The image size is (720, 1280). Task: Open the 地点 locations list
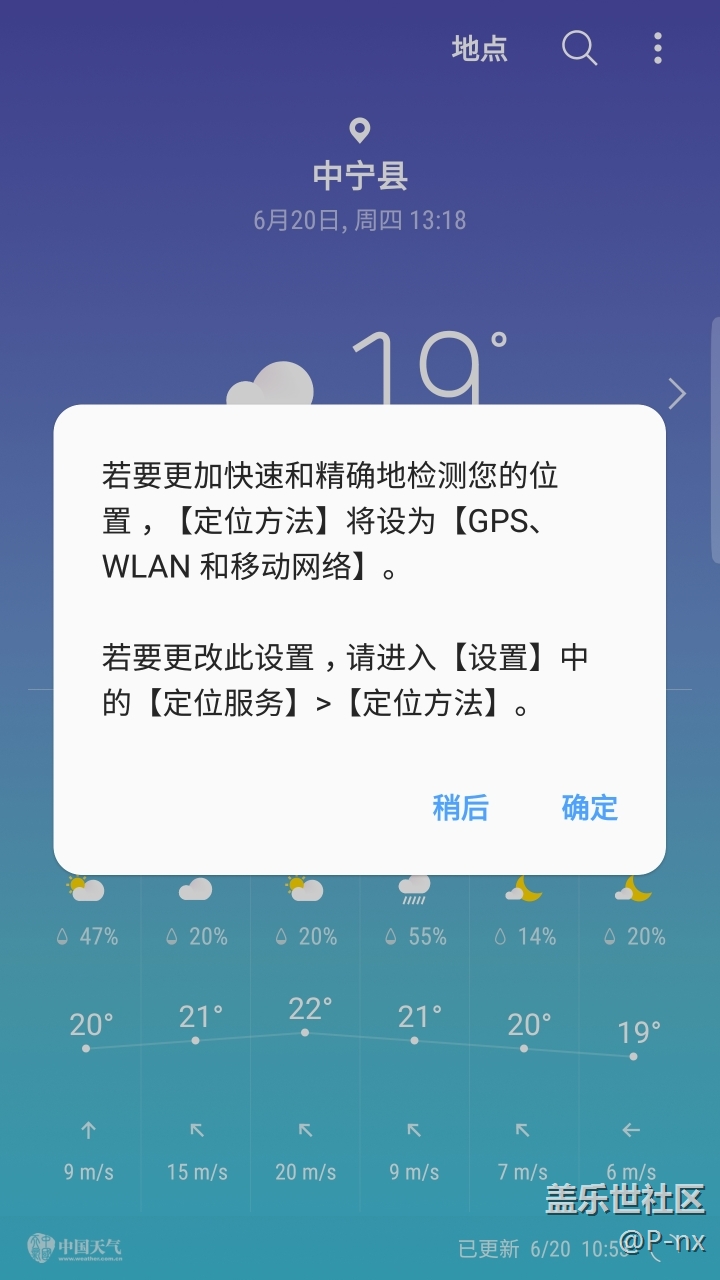[x=480, y=48]
